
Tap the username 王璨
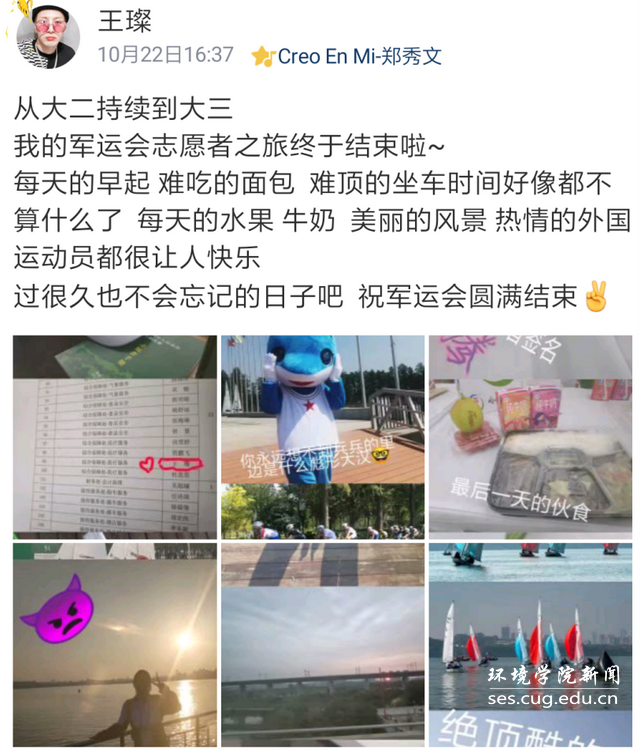126,22
